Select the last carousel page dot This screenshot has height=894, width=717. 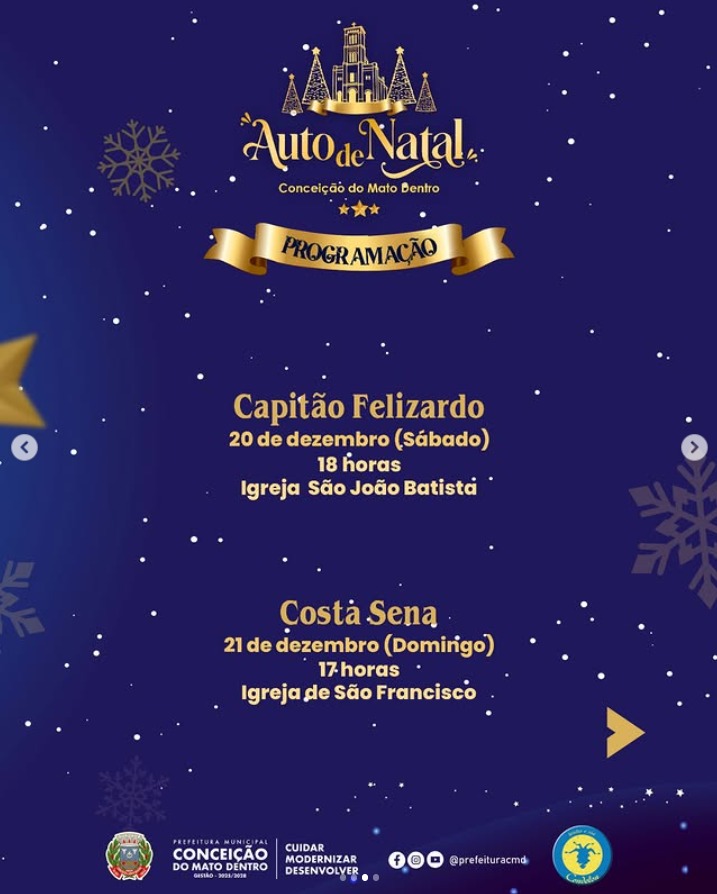(376, 877)
